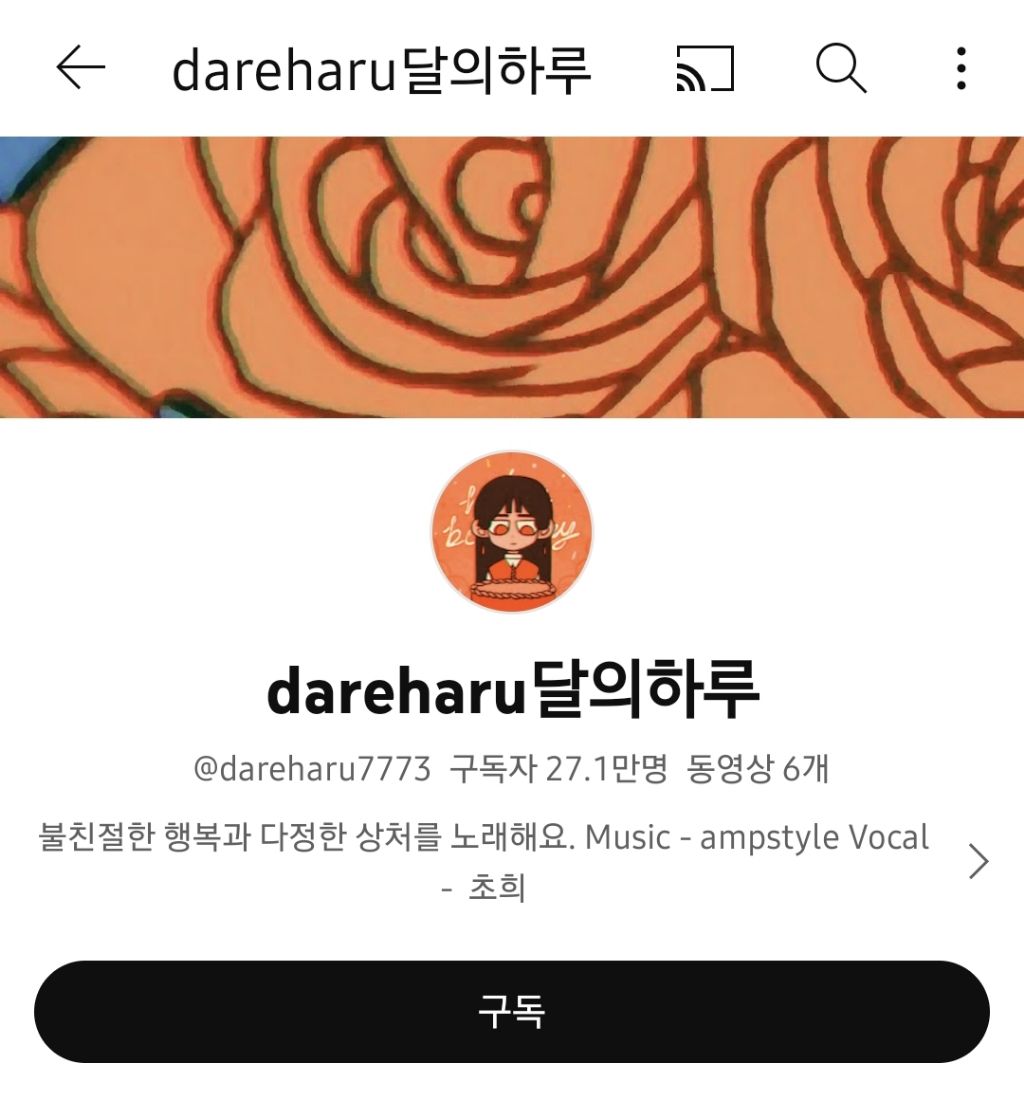Tap the rose banner artwork
The image size is (1024, 1118).
(x=512, y=280)
